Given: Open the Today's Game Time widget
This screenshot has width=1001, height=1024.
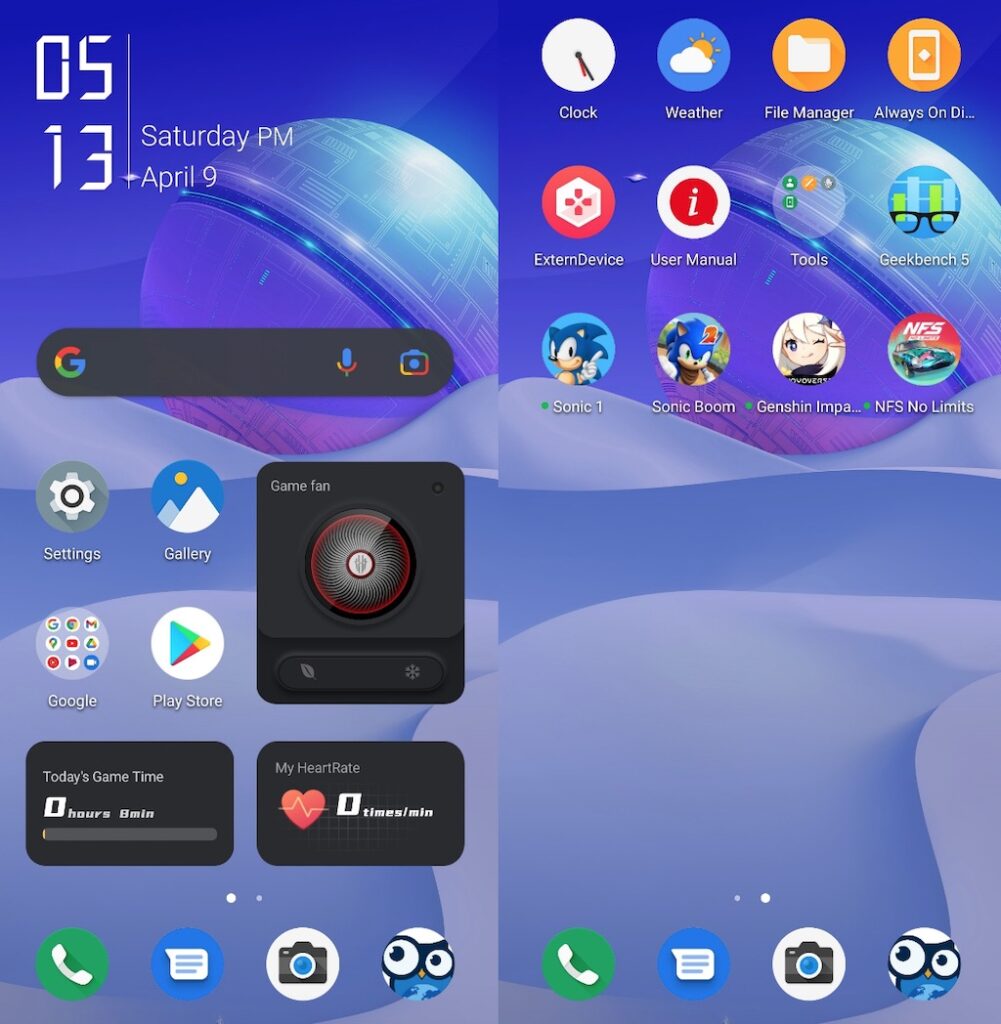Looking at the screenshot, I should (x=129, y=803).
